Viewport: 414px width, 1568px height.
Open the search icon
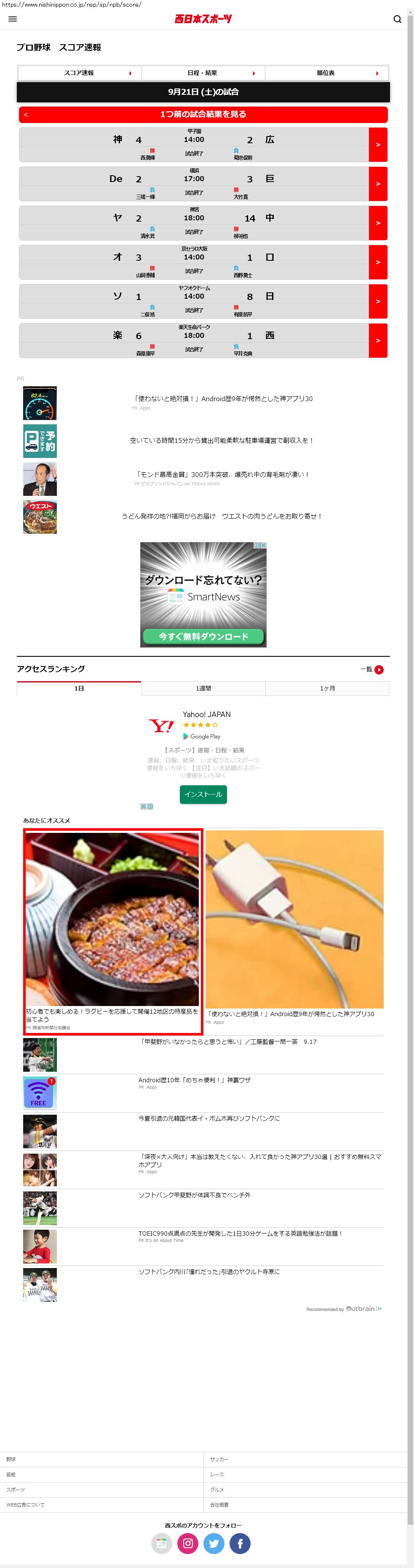397,19
